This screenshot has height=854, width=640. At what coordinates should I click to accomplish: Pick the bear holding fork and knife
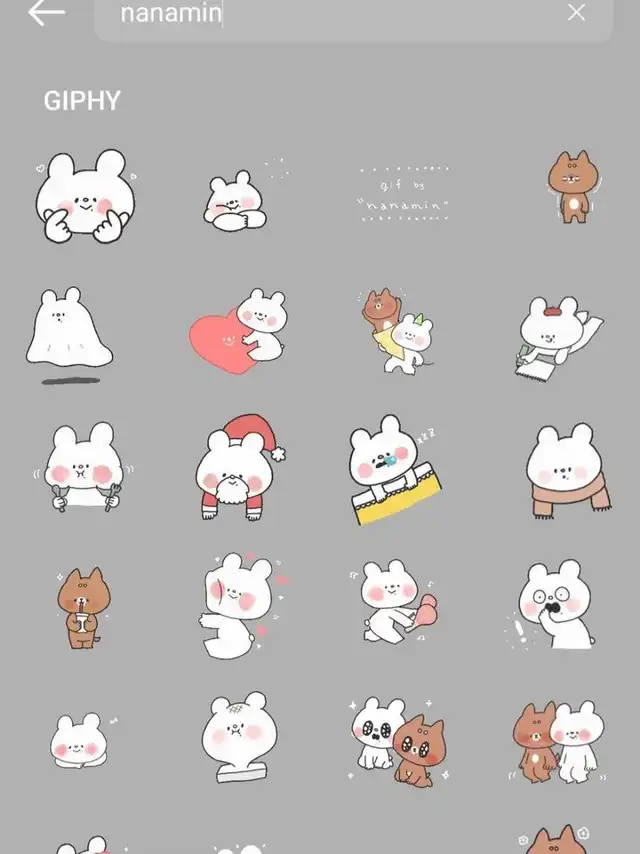pos(84,467)
